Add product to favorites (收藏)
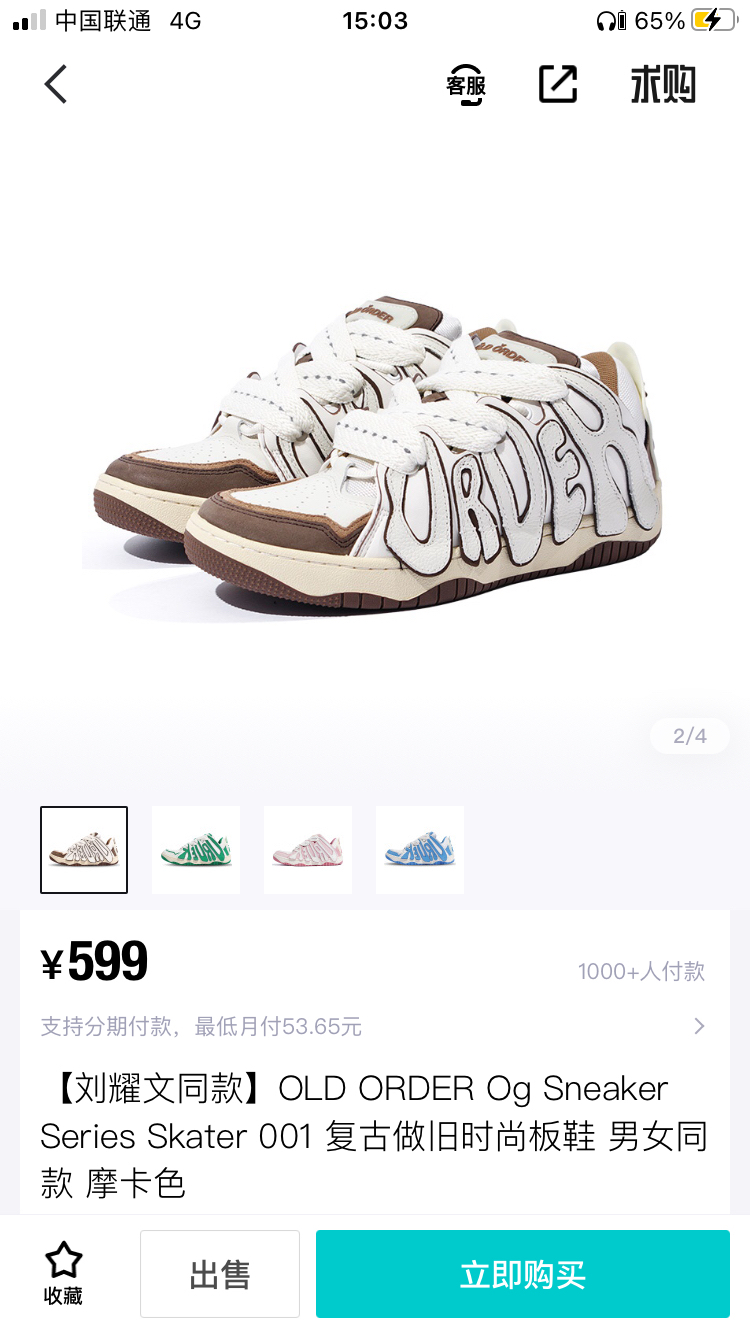Screen dimensions: 750x1334 click(63, 1274)
